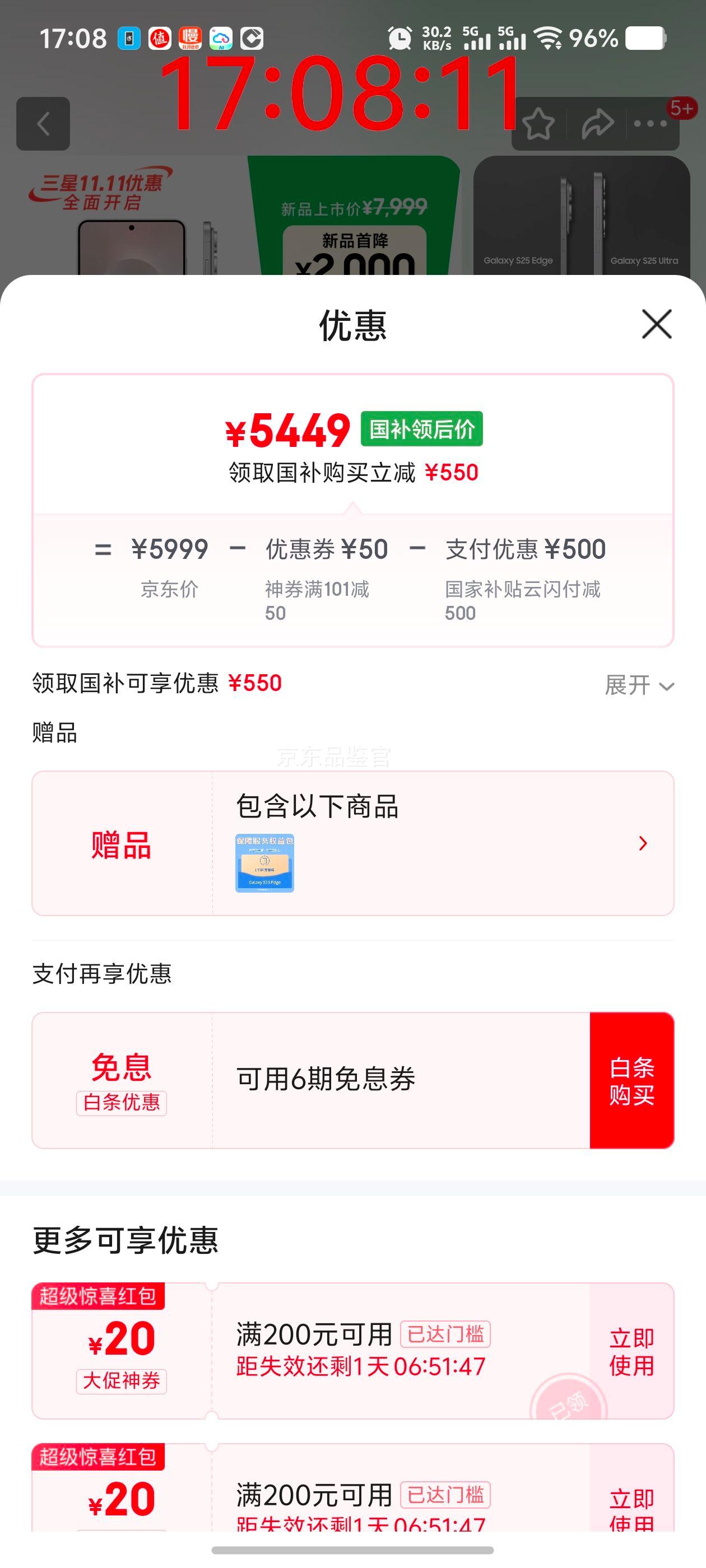This screenshot has width=706, height=1568.
Task: Share this product page
Action: (x=597, y=124)
